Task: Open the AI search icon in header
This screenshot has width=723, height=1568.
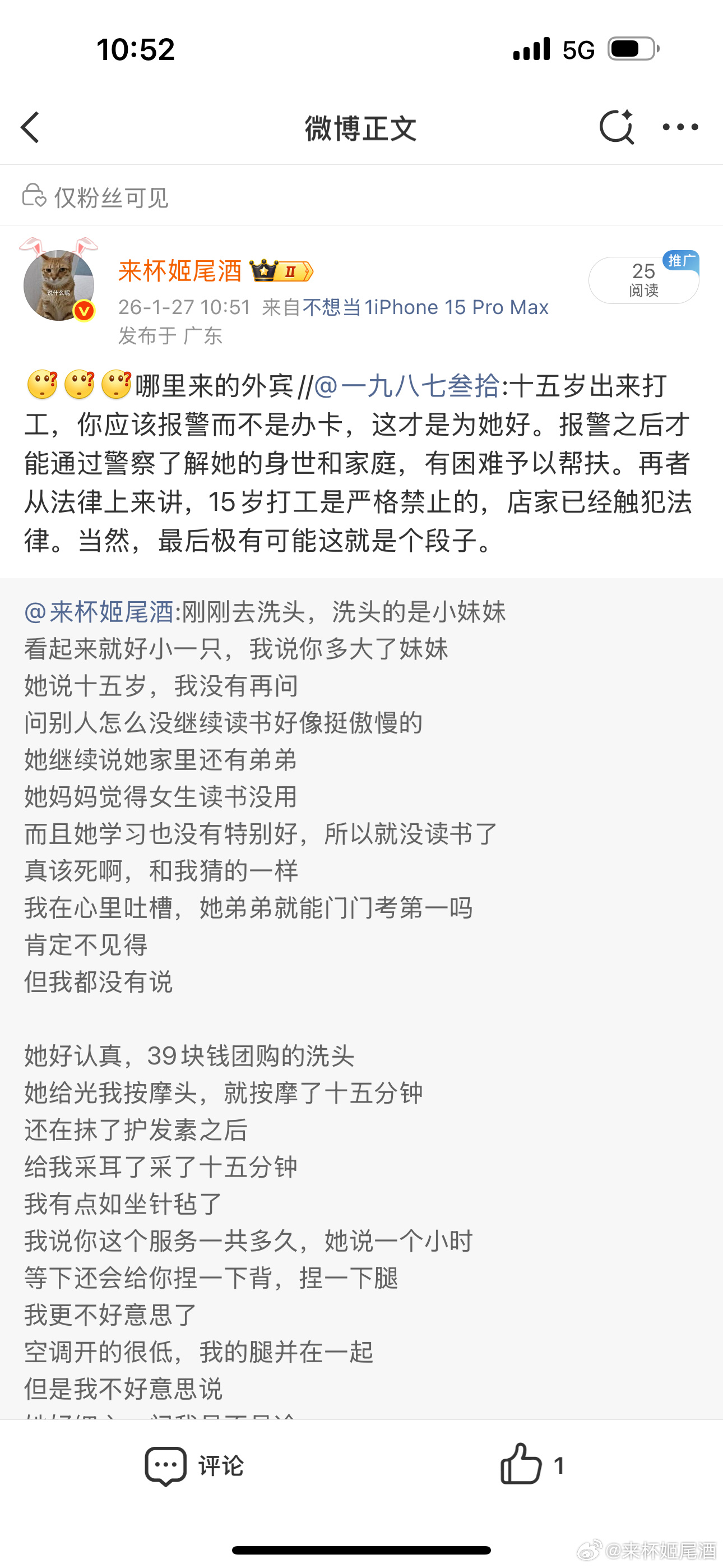Action: coord(616,127)
